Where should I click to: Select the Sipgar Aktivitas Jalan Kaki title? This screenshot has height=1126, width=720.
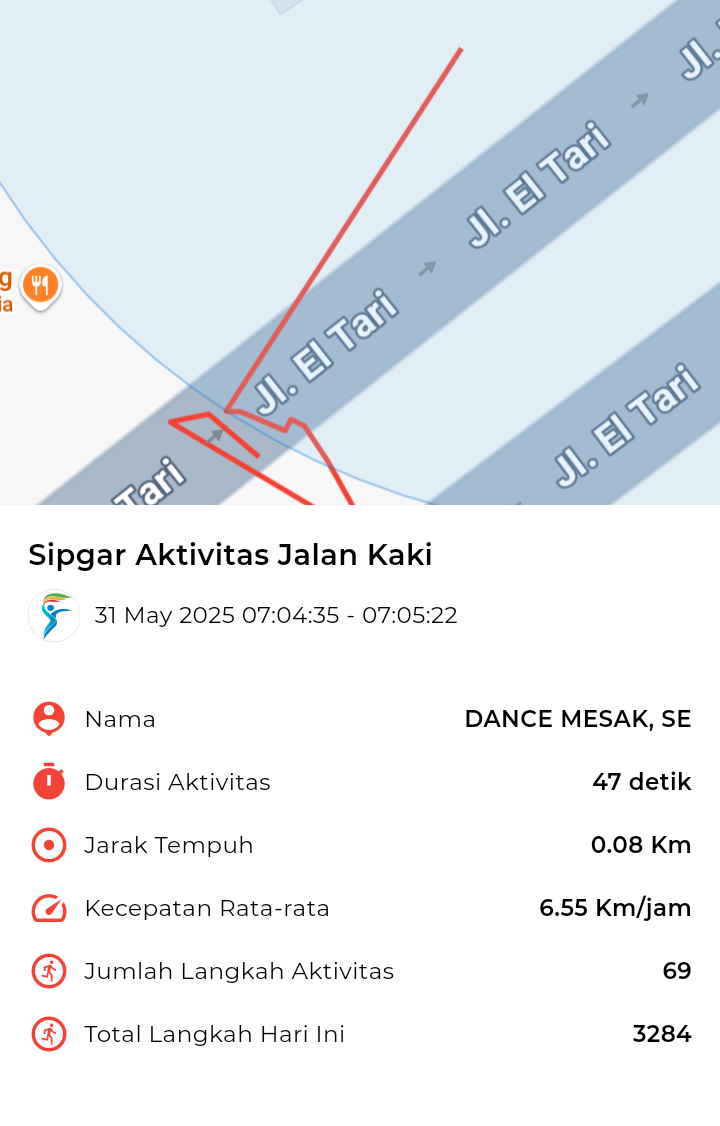tap(230, 555)
